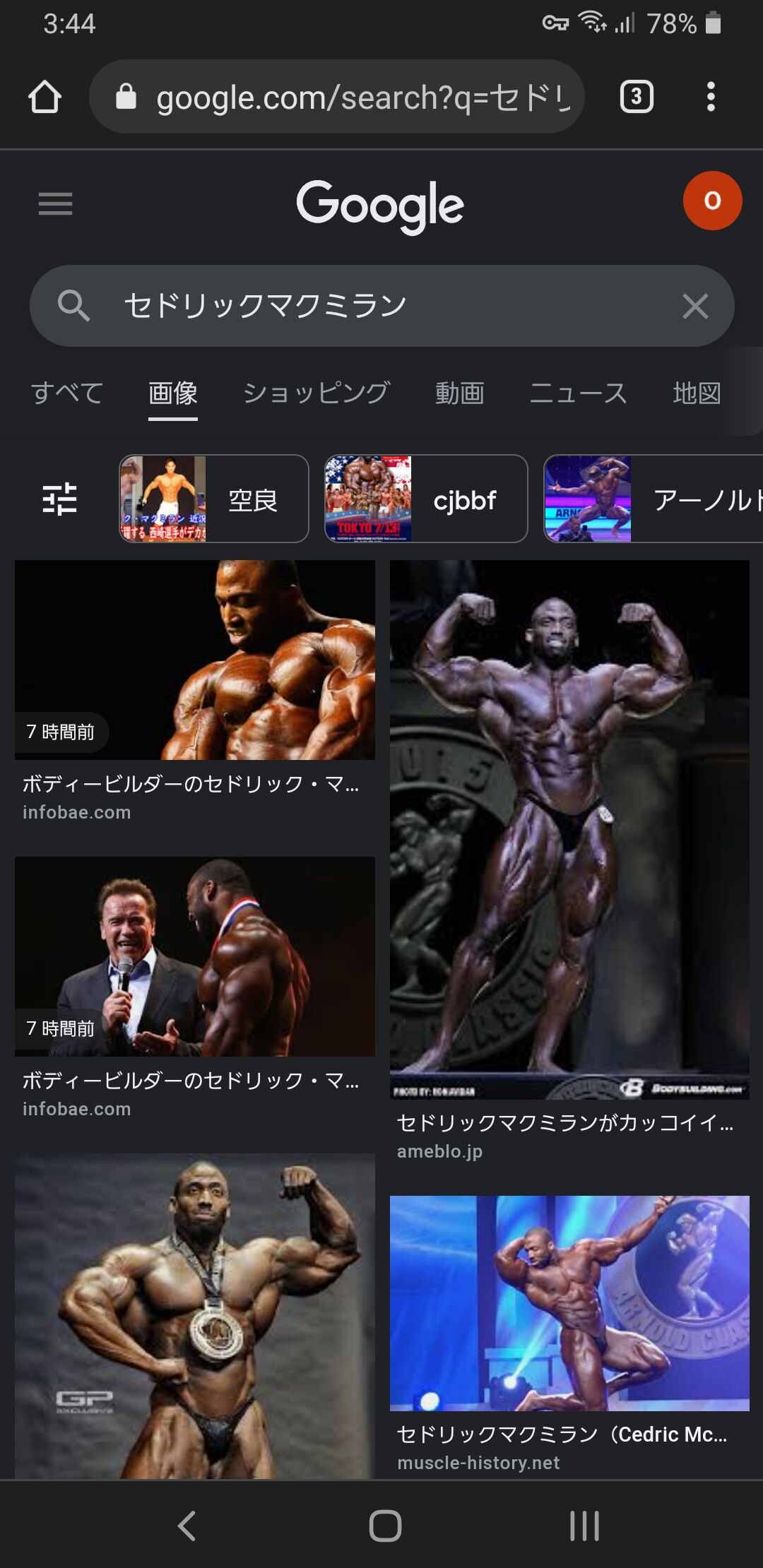This screenshot has height=1568, width=763.
Task: Switch to the ニュース tab
Action: point(578,393)
